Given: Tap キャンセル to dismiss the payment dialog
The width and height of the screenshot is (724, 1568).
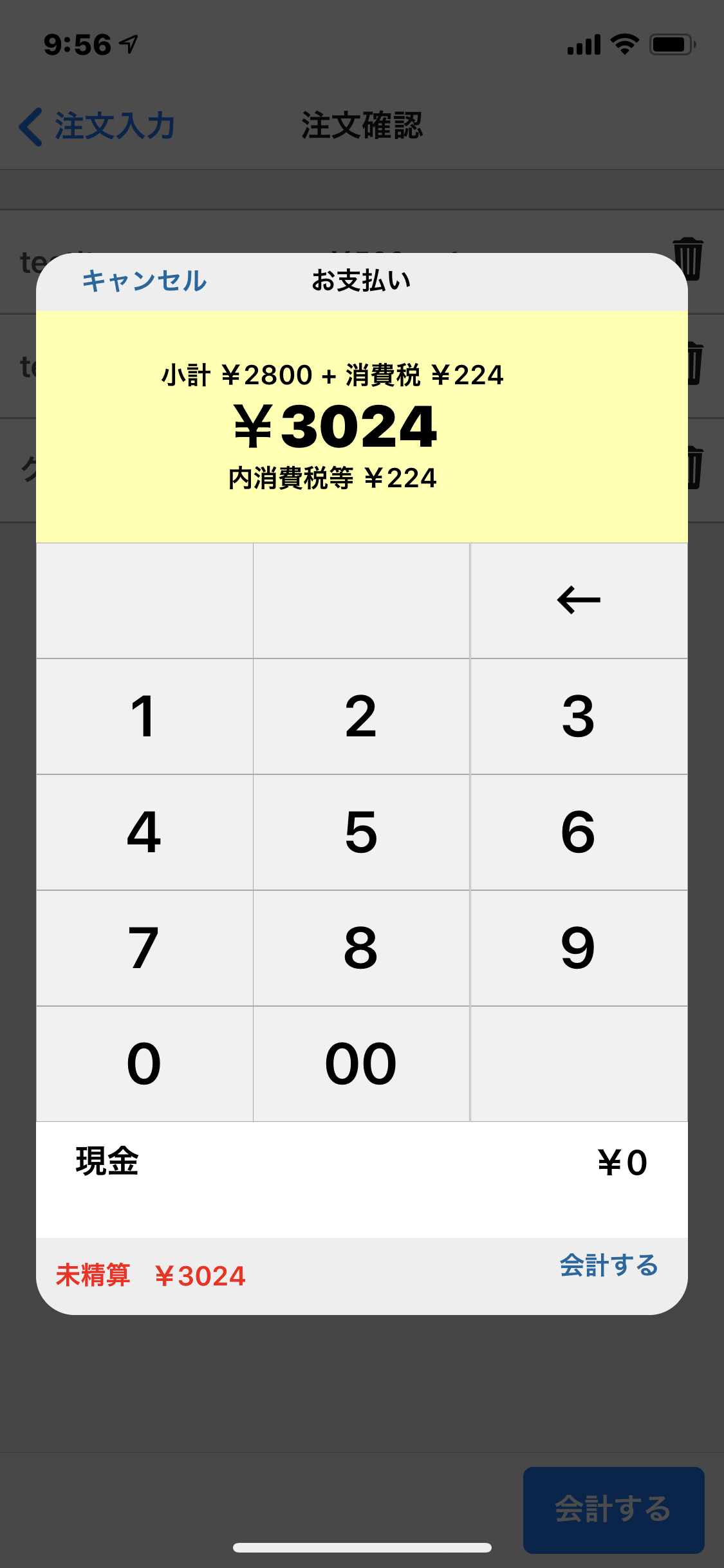Looking at the screenshot, I should pos(144,281).
